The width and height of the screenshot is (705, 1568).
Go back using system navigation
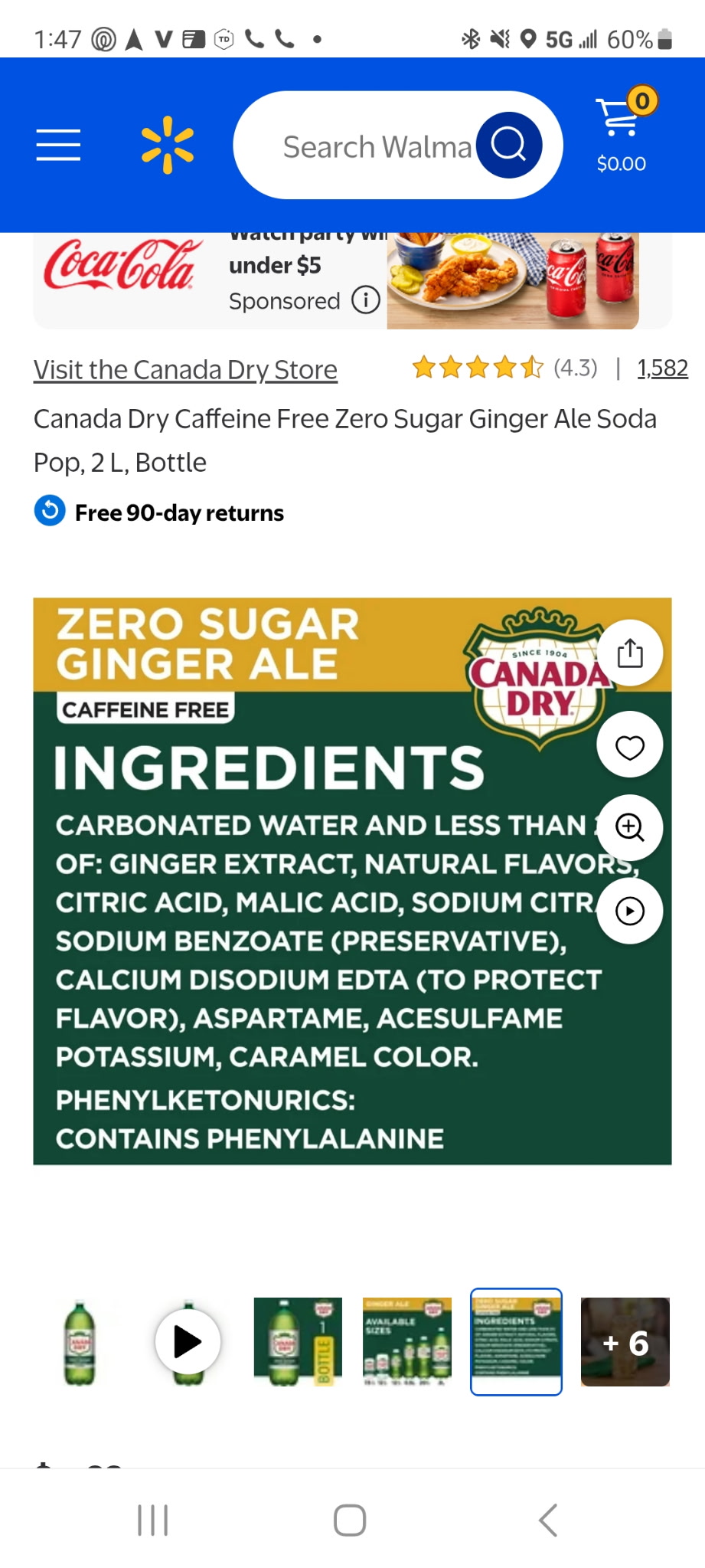547,1520
